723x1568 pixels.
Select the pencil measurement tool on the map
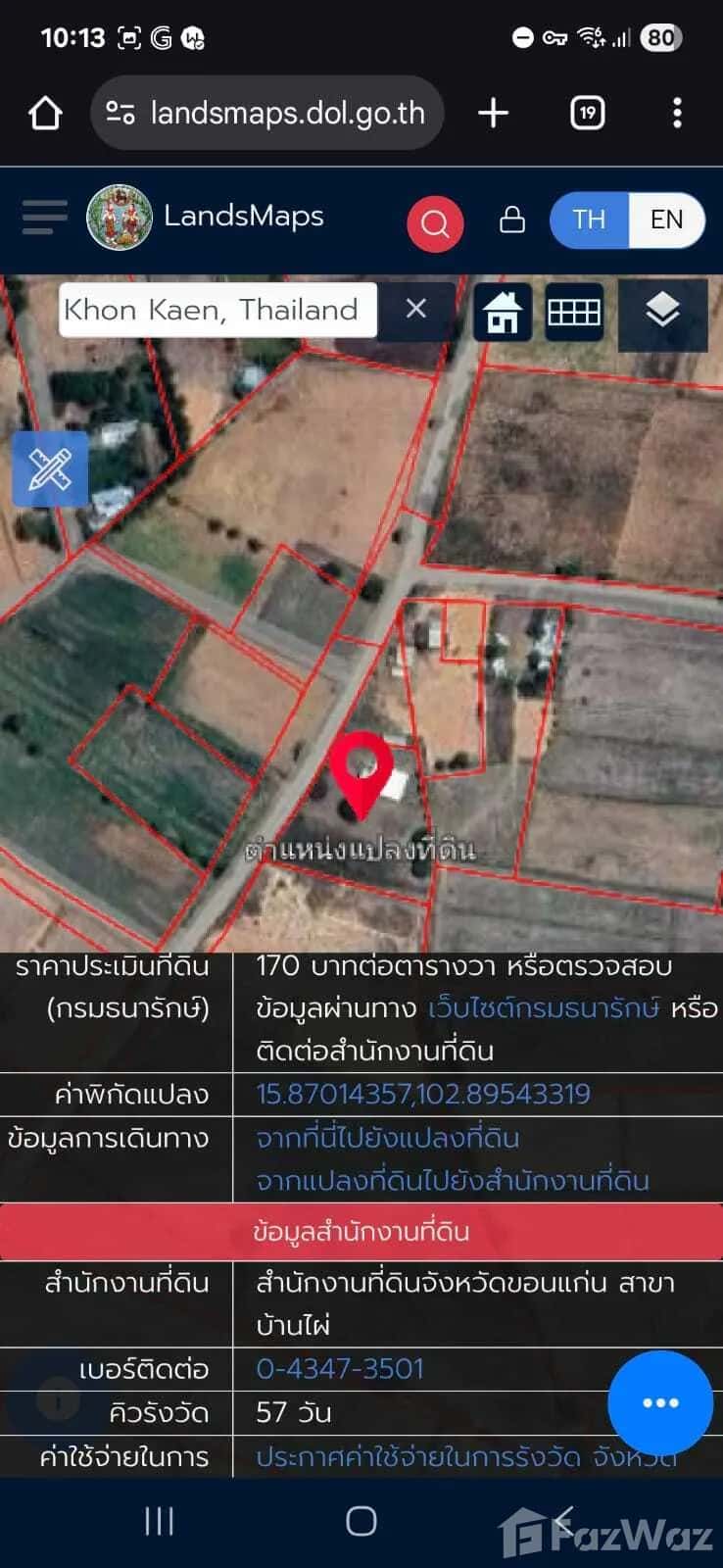pos(49,469)
